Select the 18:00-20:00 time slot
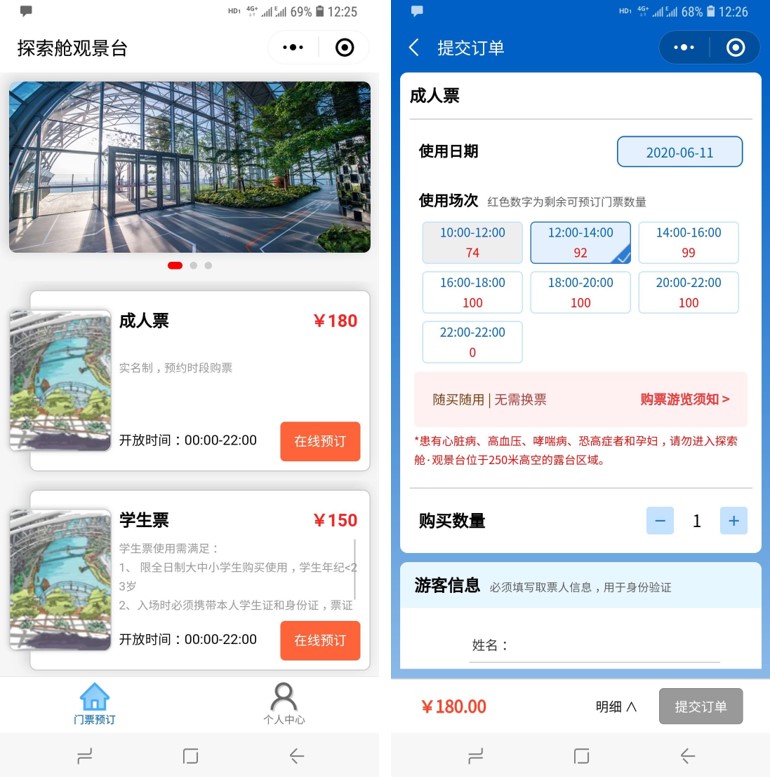Viewport: 770px width, 778px height. point(580,292)
